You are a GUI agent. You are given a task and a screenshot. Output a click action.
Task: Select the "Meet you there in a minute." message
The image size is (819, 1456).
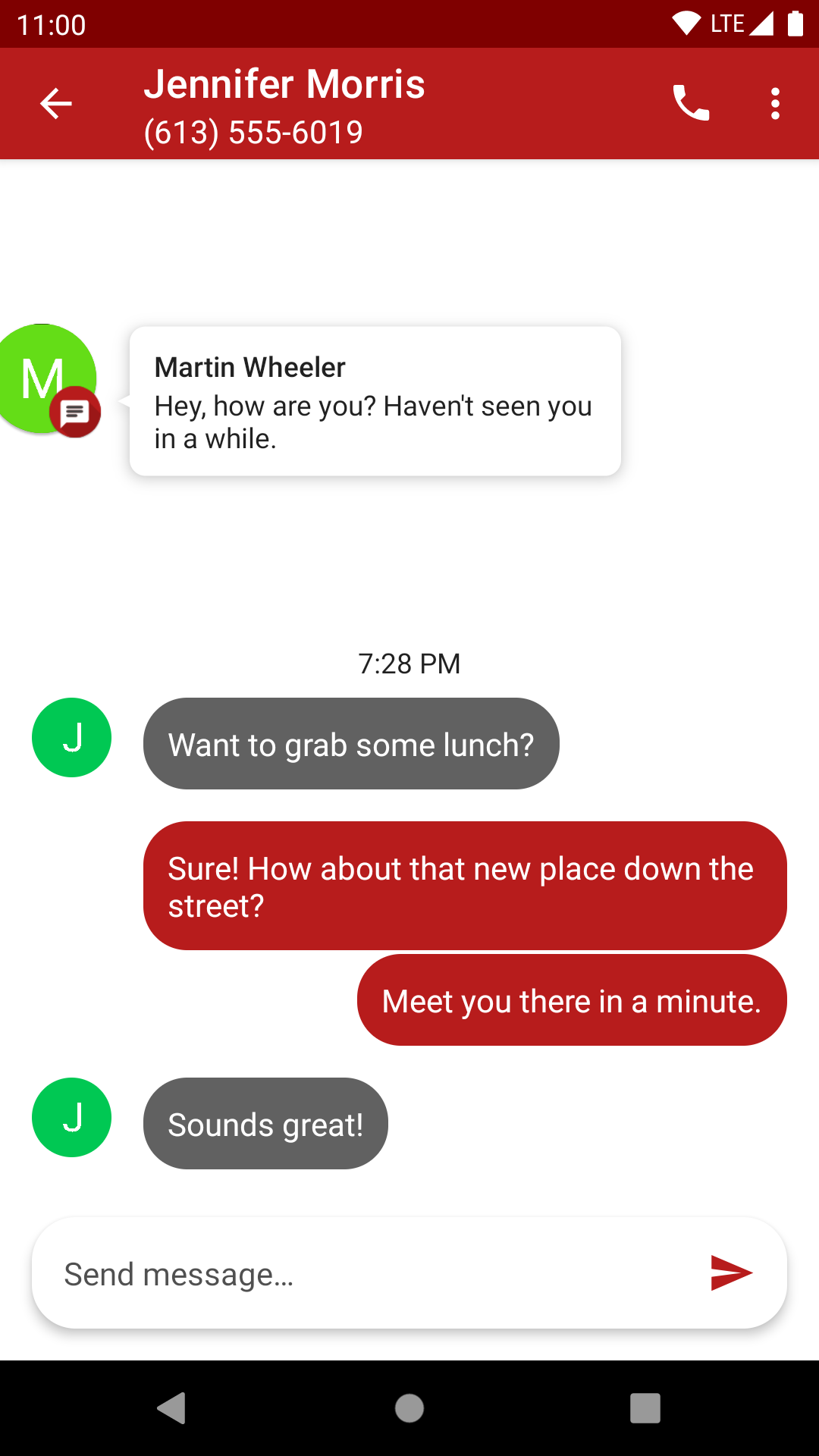[571, 1000]
